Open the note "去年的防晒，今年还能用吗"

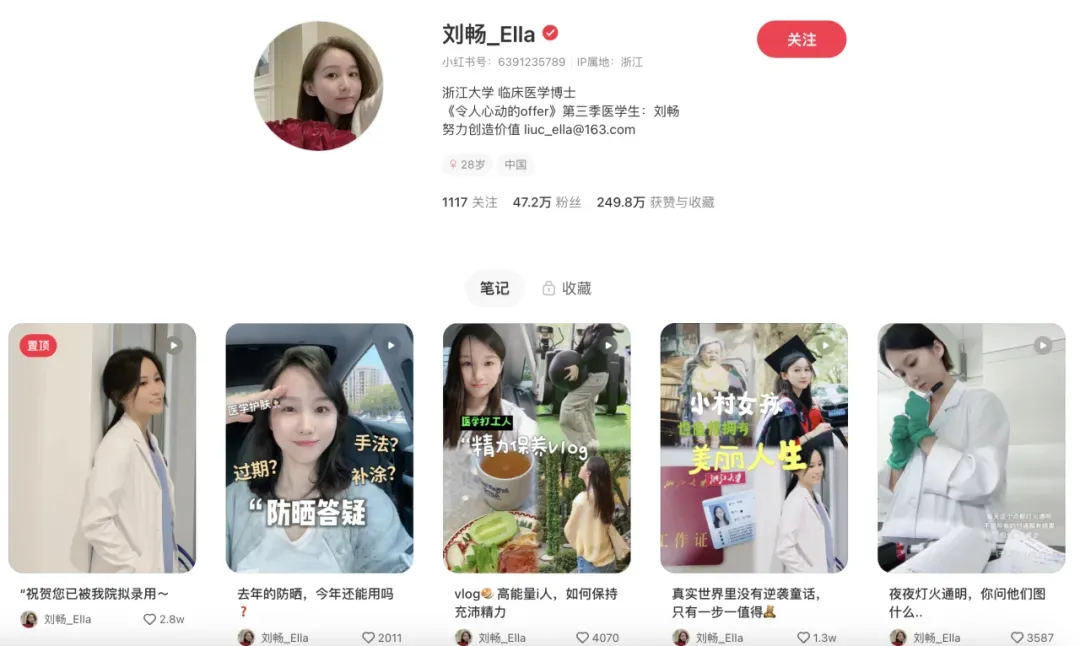click(319, 448)
